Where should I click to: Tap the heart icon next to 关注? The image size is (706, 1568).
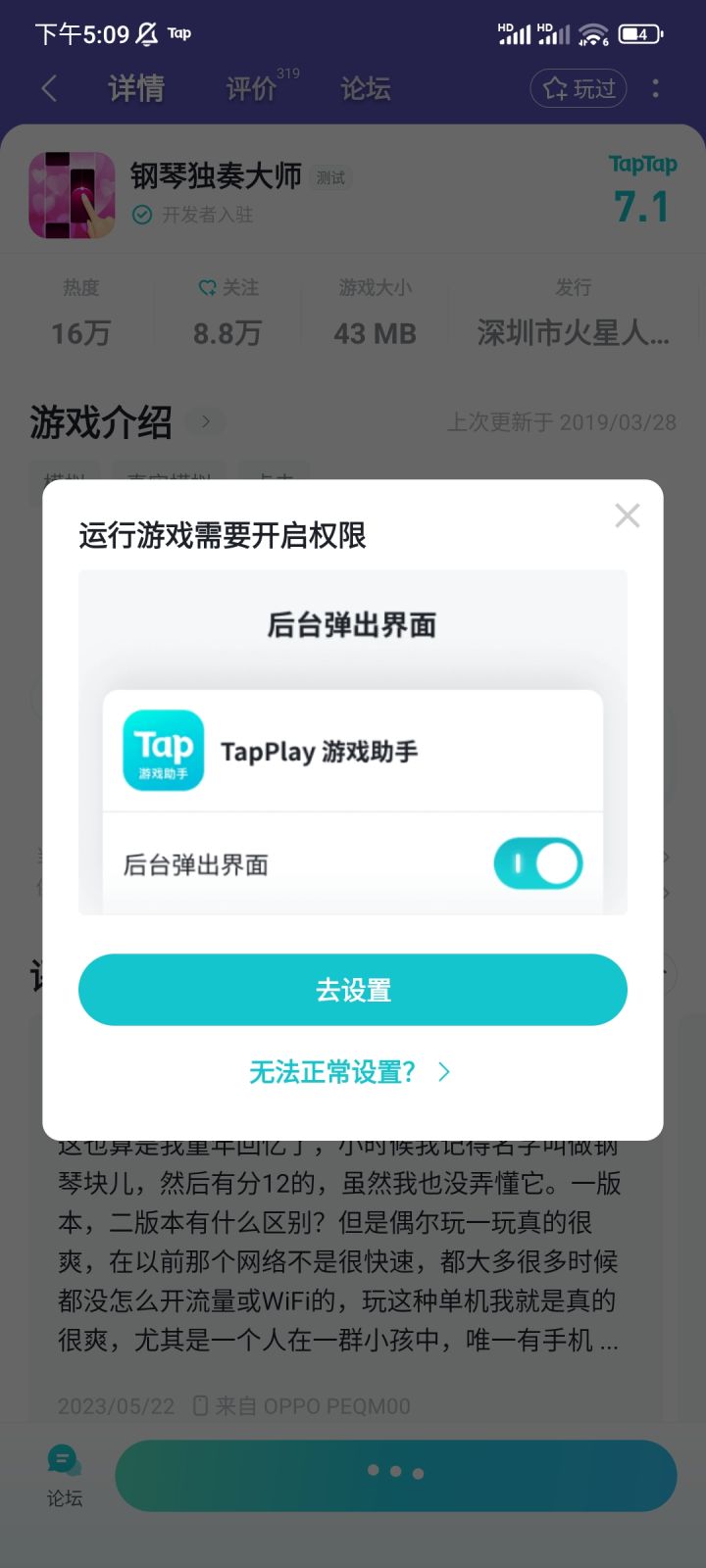pyautogui.click(x=206, y=287)
